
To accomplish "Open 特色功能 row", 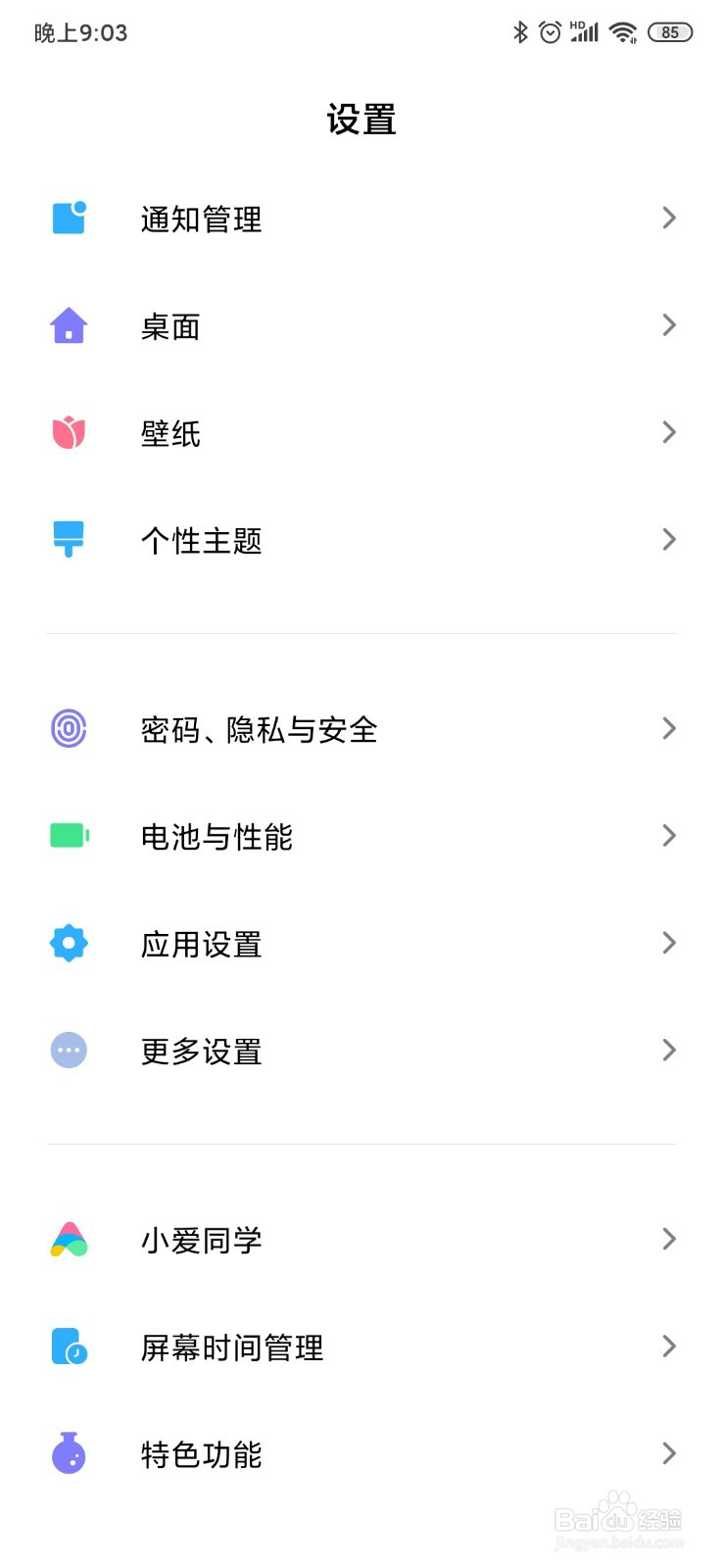I will pyautogui.click(x=361, y=1454).
